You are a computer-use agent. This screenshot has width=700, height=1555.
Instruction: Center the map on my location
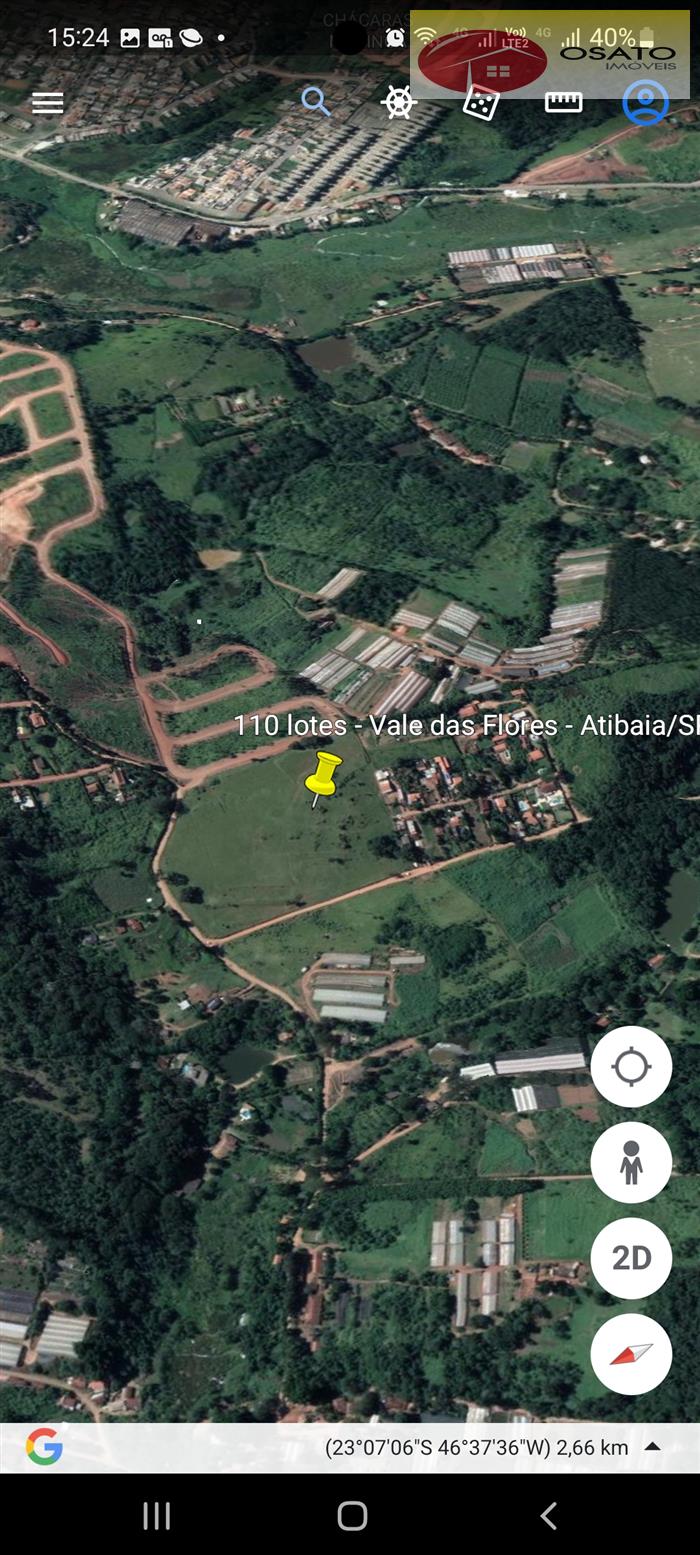631,1067
